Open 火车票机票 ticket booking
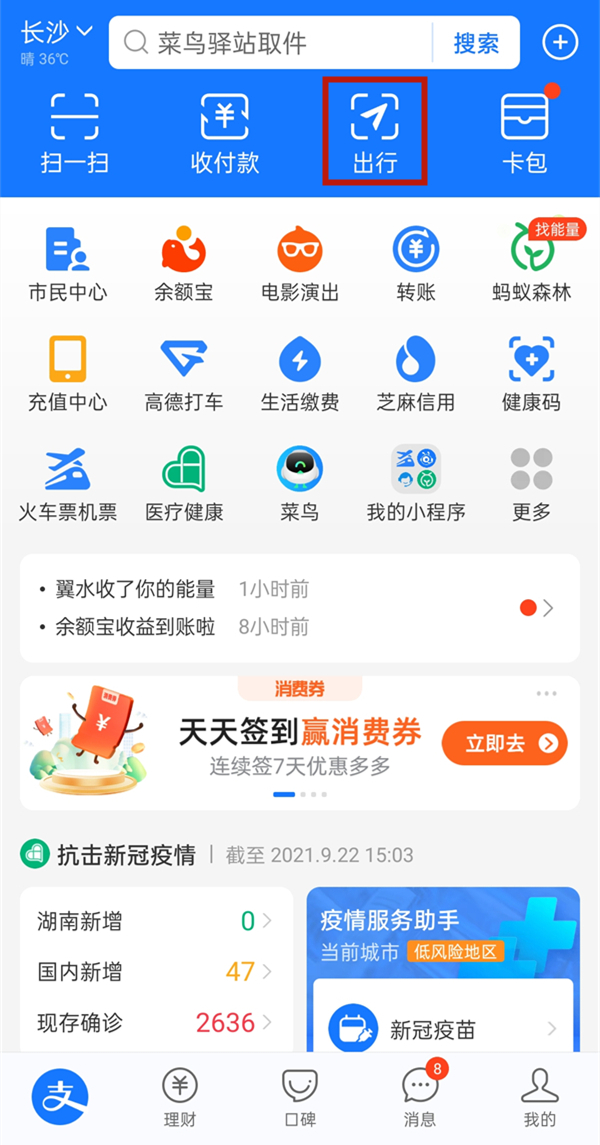Viewport: 600px width, 1145px height. click(x=68, y=483)
